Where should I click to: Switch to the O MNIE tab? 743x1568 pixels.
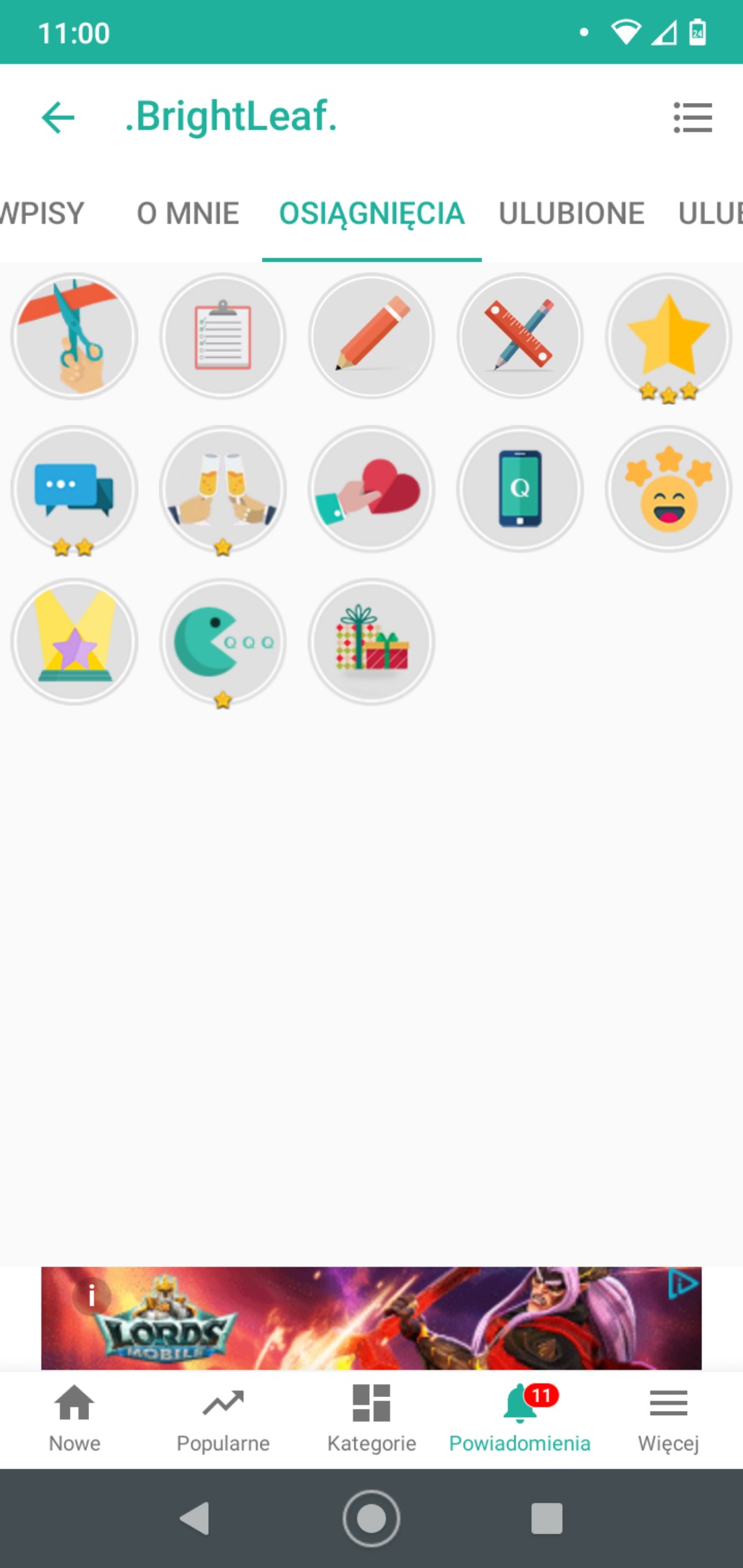tap(188, 213)
